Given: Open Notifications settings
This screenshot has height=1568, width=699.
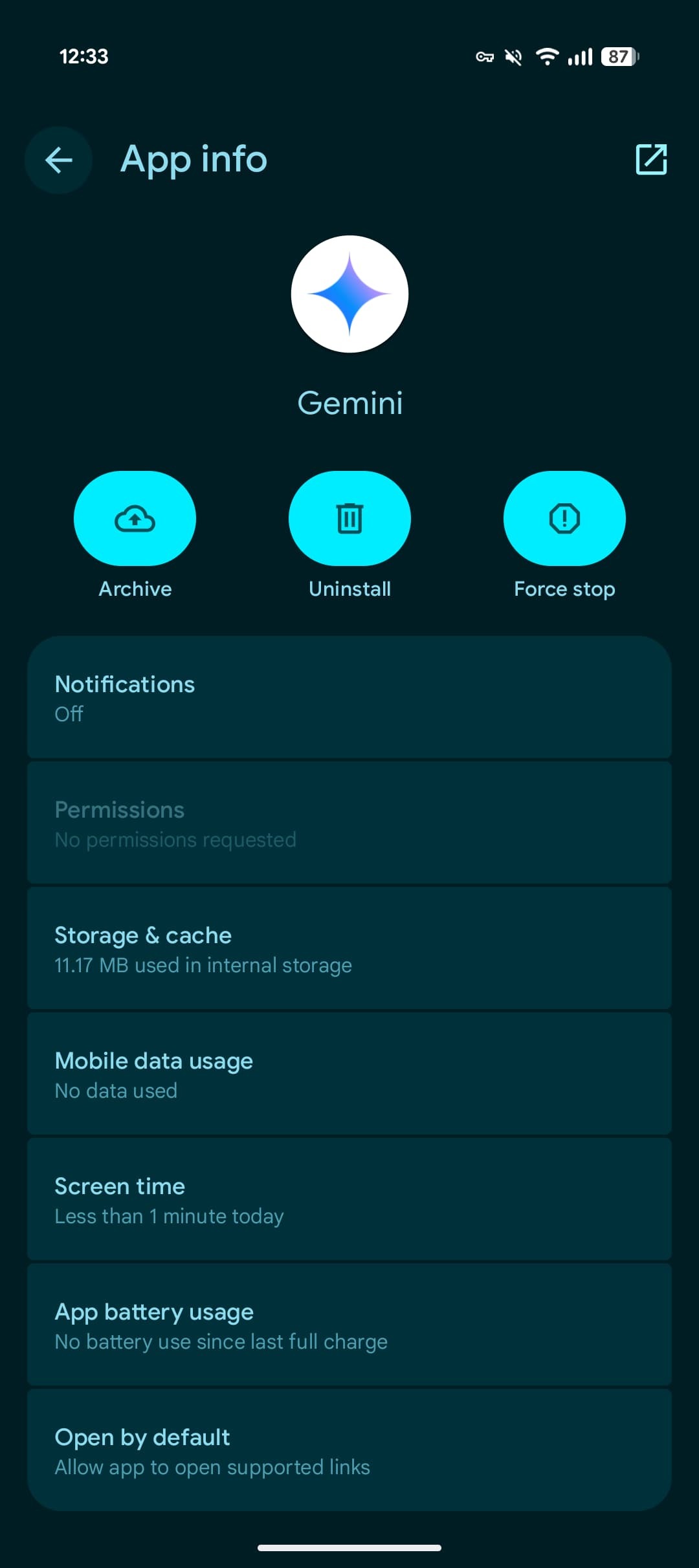Looking at the screenshot, I should tap(349, 697).
